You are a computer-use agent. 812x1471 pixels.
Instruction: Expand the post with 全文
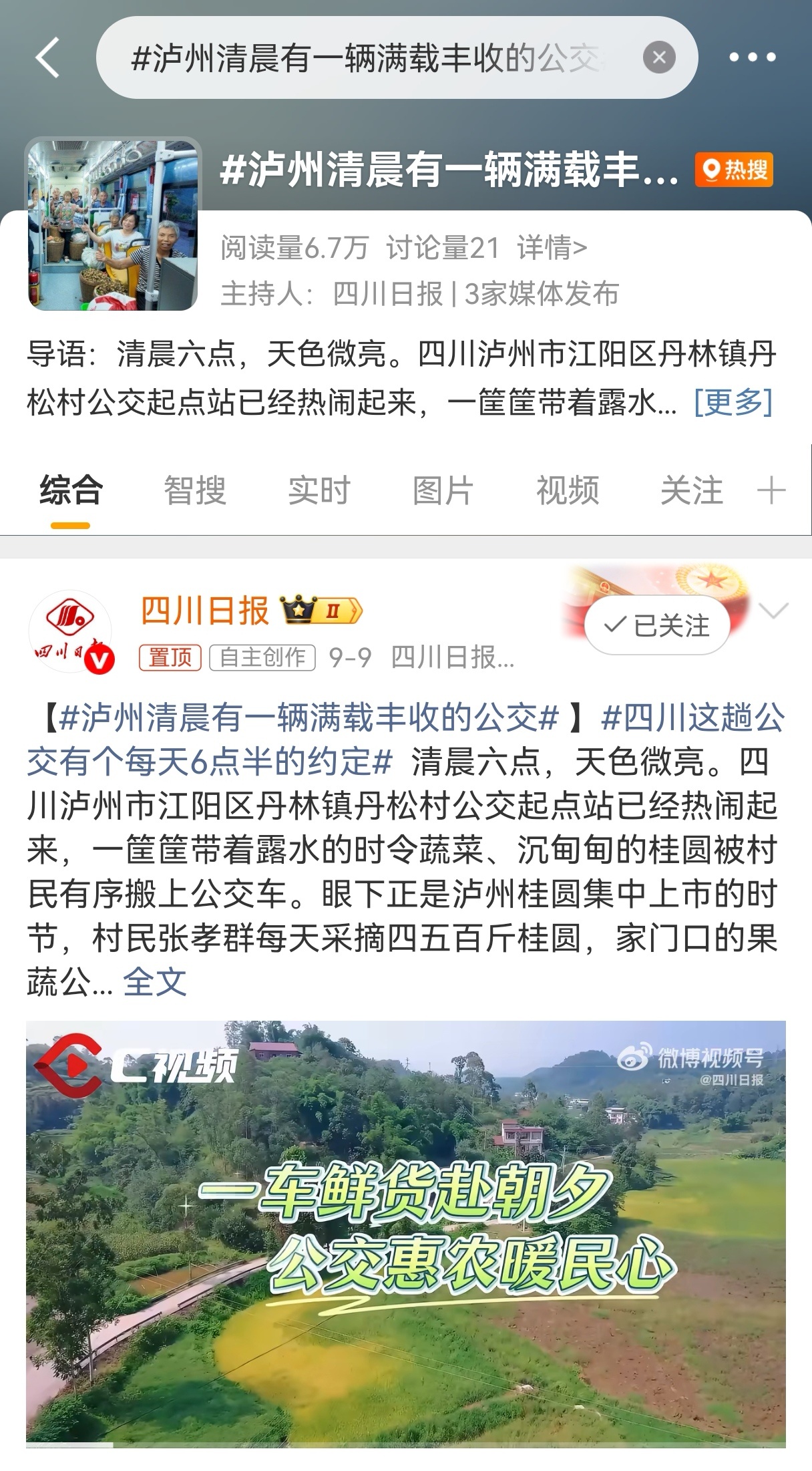pyautogui.click(x=154, y=981)
